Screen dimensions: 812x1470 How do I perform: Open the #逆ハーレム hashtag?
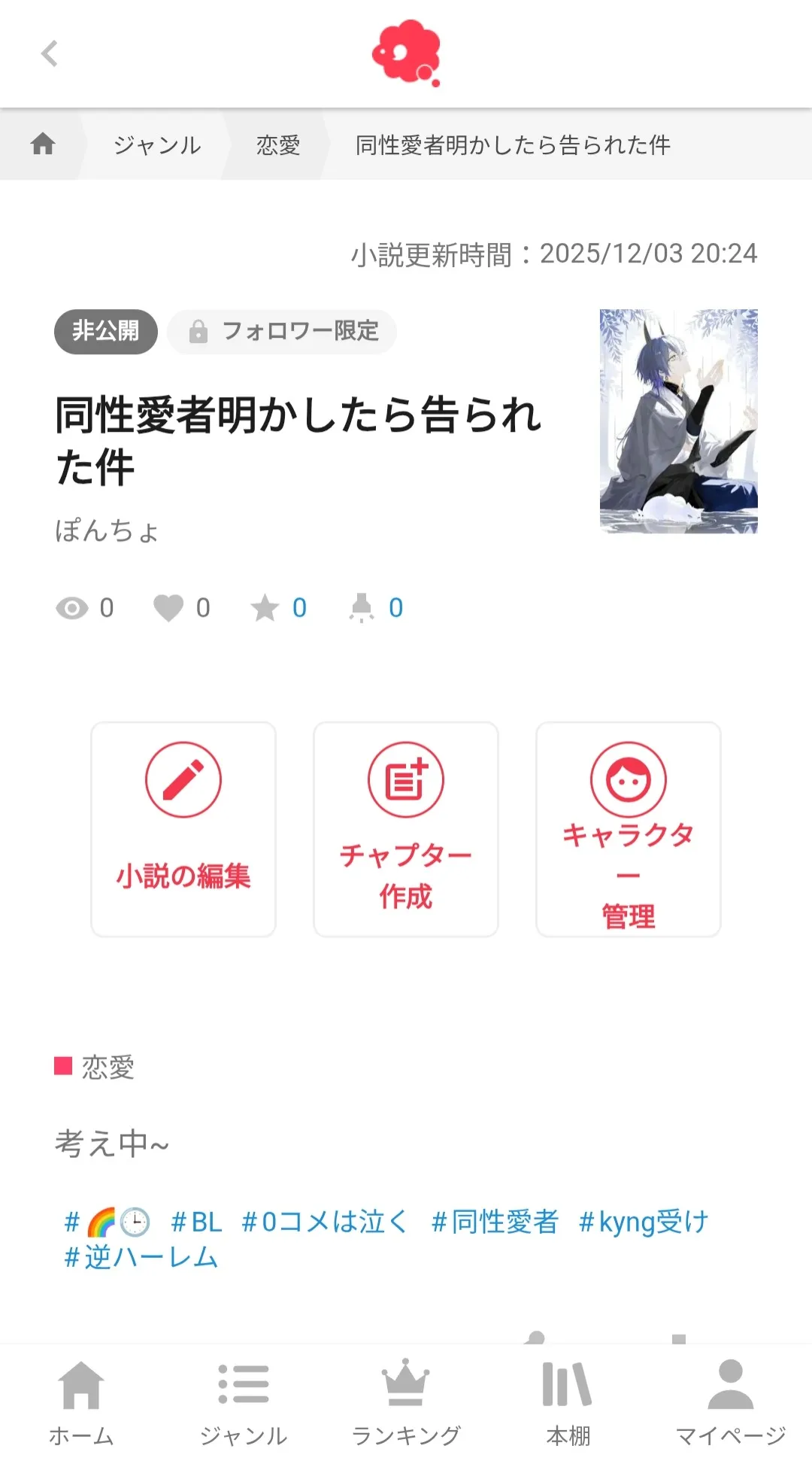tap(141, 1257)
